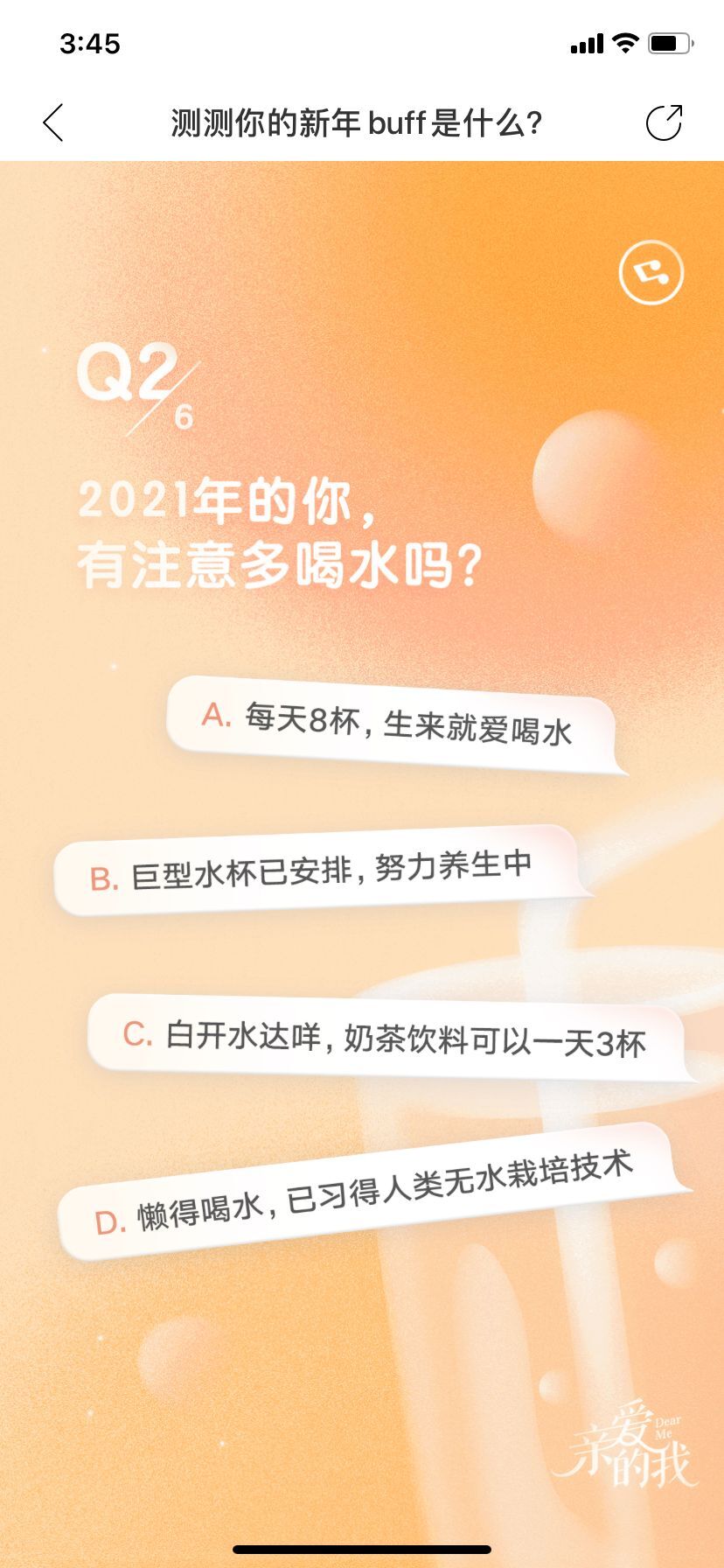724x1568 pixels.
Task: Answer with option D 懒得喝水
Action: (x=367, y=1192)
